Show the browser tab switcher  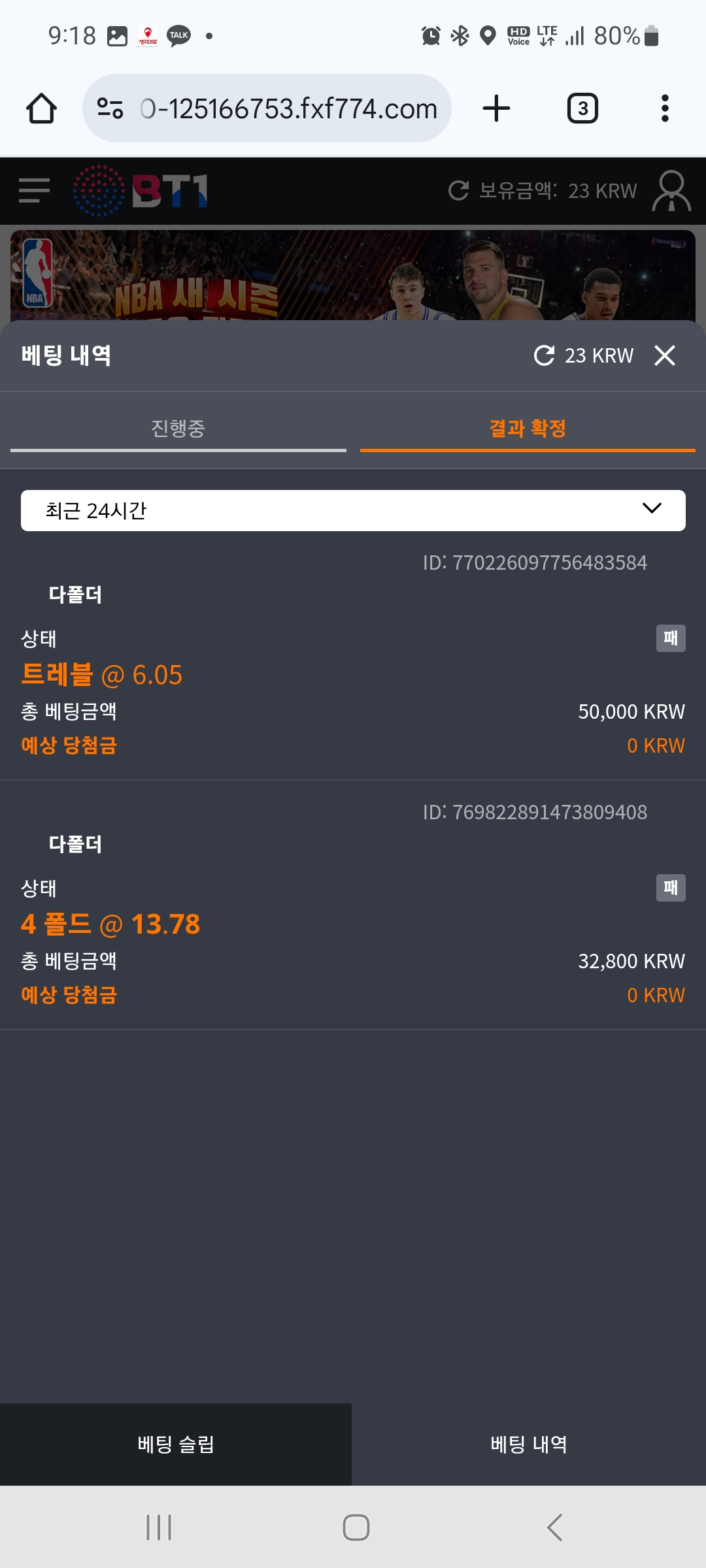(582, 108)
